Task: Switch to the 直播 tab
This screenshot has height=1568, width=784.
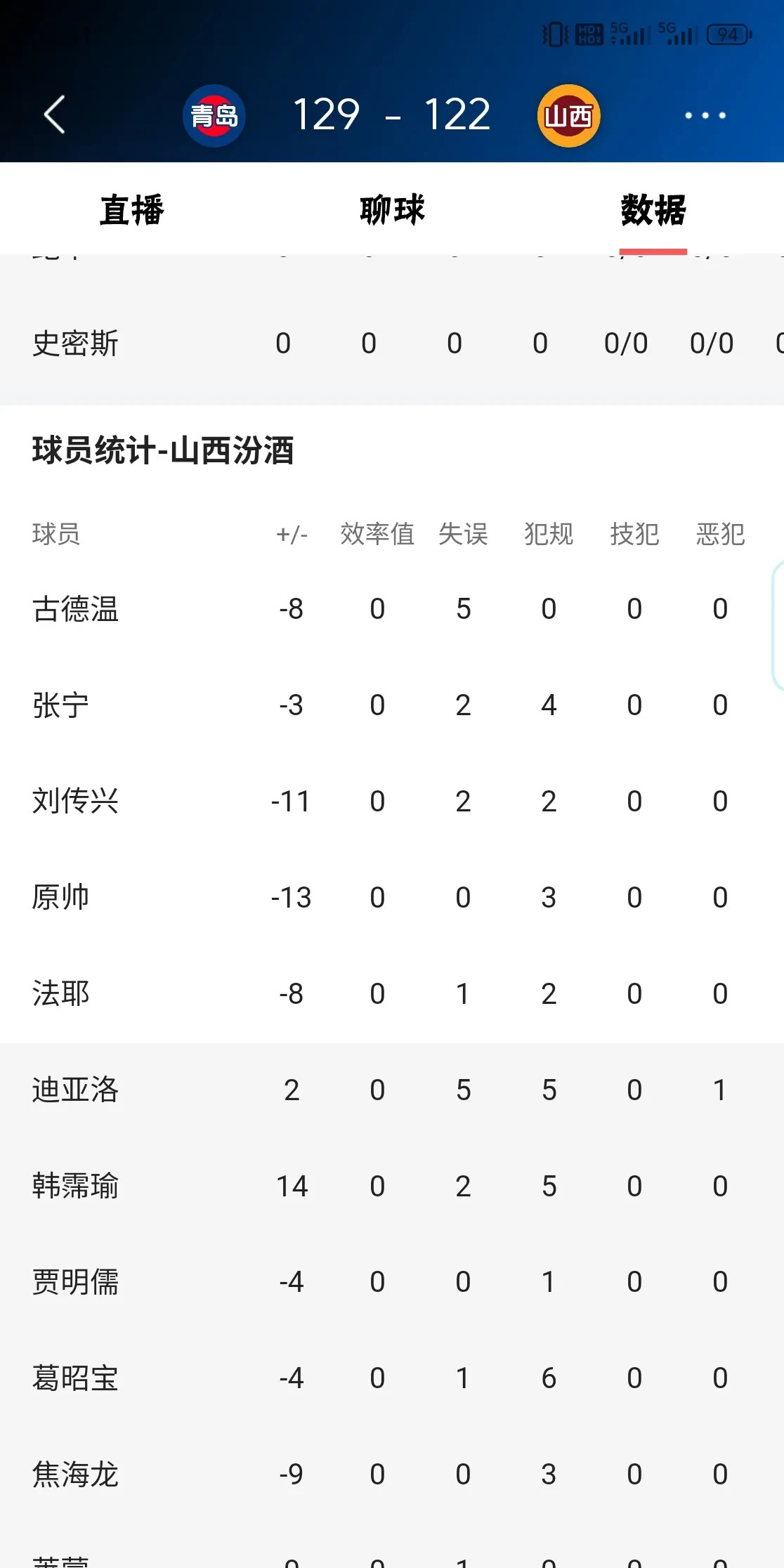Action: [x=131, y=210]
